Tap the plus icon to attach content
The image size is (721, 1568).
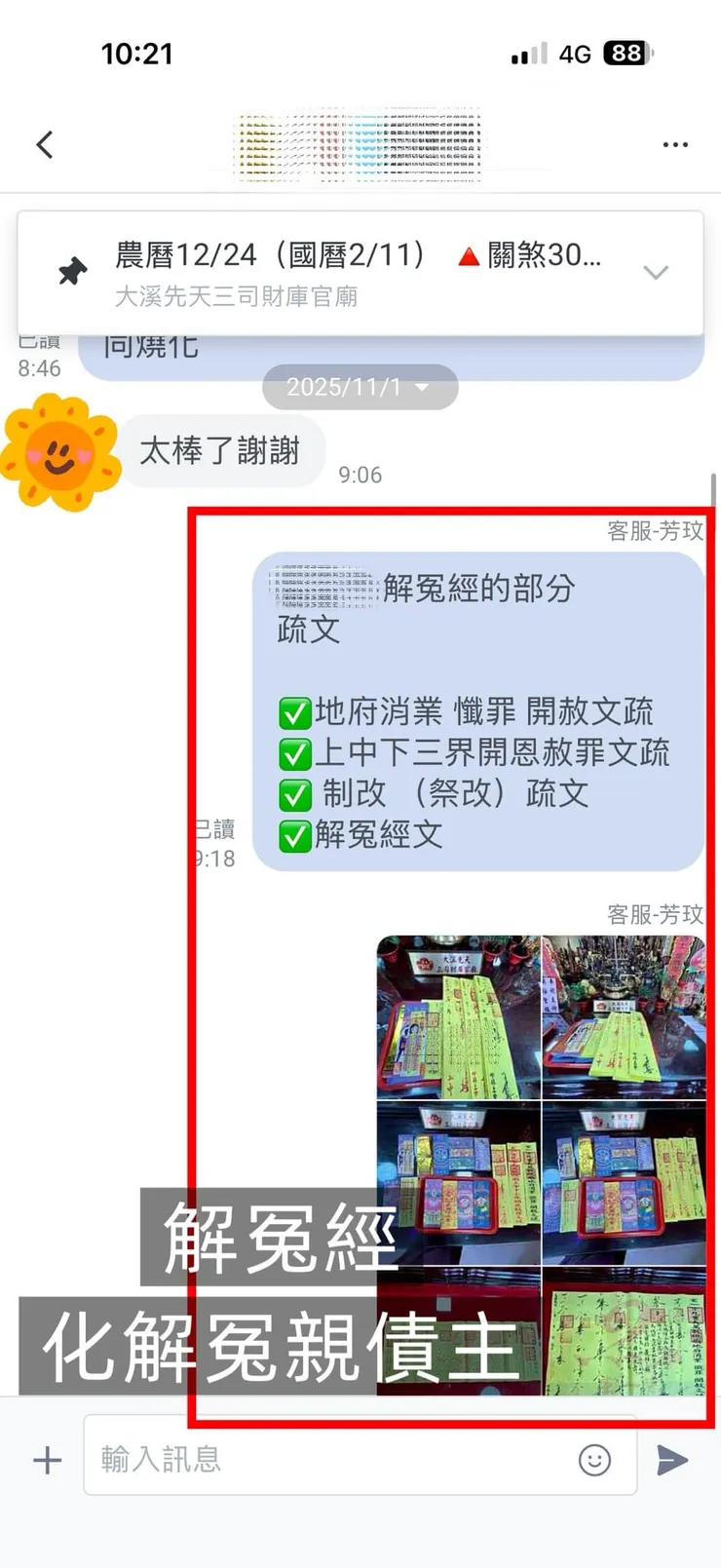point(45,1459)
